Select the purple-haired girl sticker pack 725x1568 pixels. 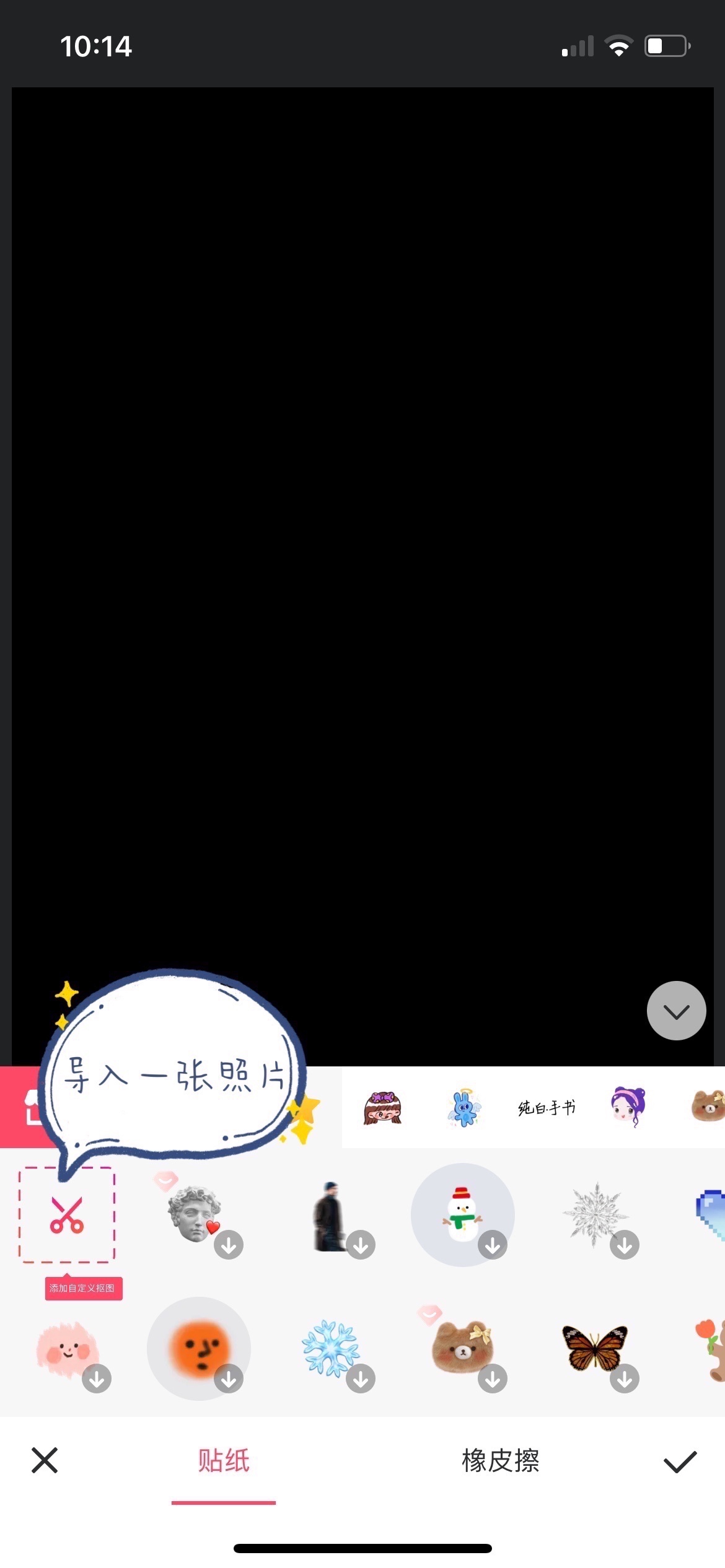pos(628,1108)
